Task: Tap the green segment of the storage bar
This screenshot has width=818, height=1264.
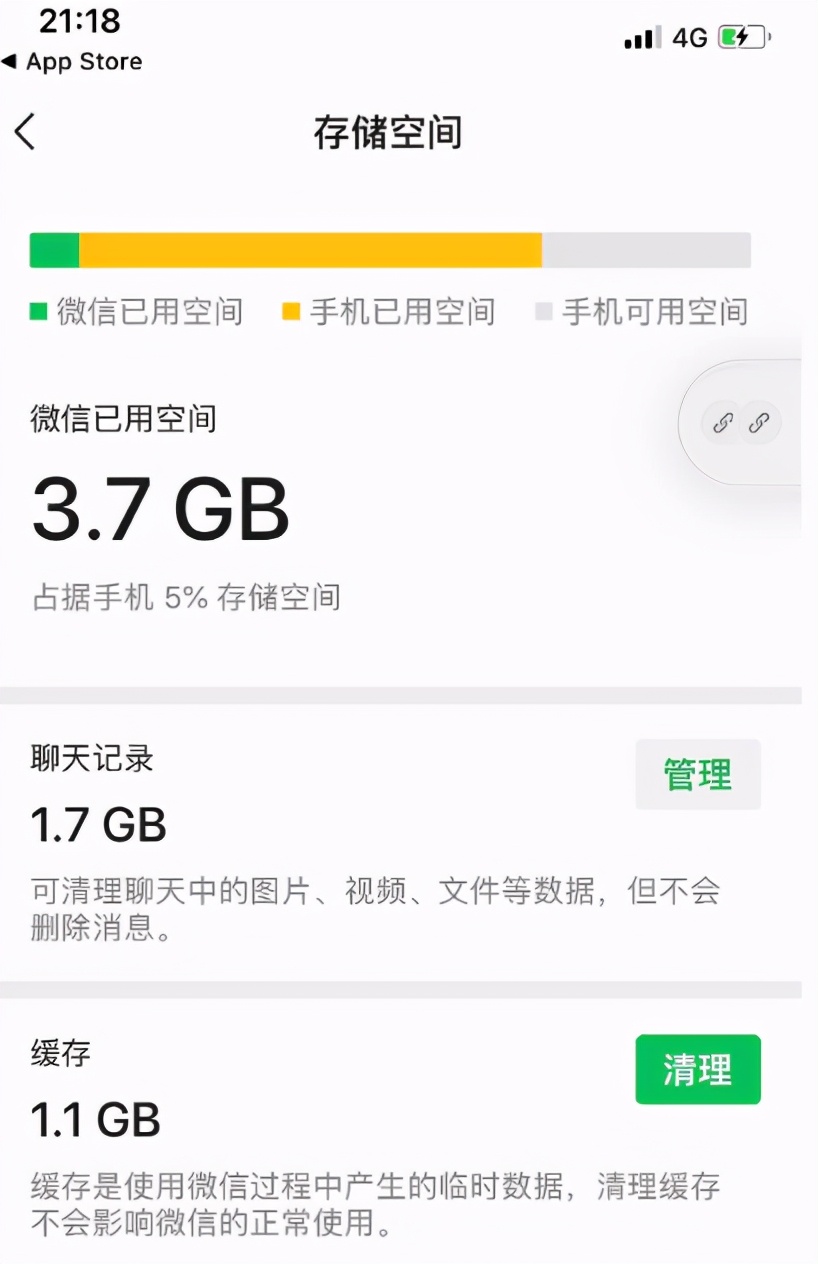Action: [52, 249]
